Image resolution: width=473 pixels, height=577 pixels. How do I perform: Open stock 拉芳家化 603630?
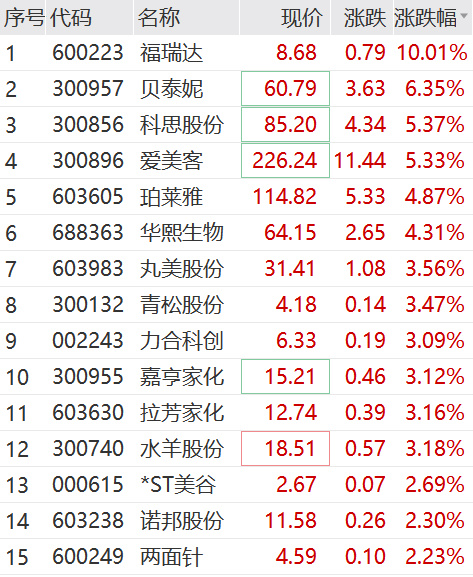pyautogui.click(x=236, y=413)
